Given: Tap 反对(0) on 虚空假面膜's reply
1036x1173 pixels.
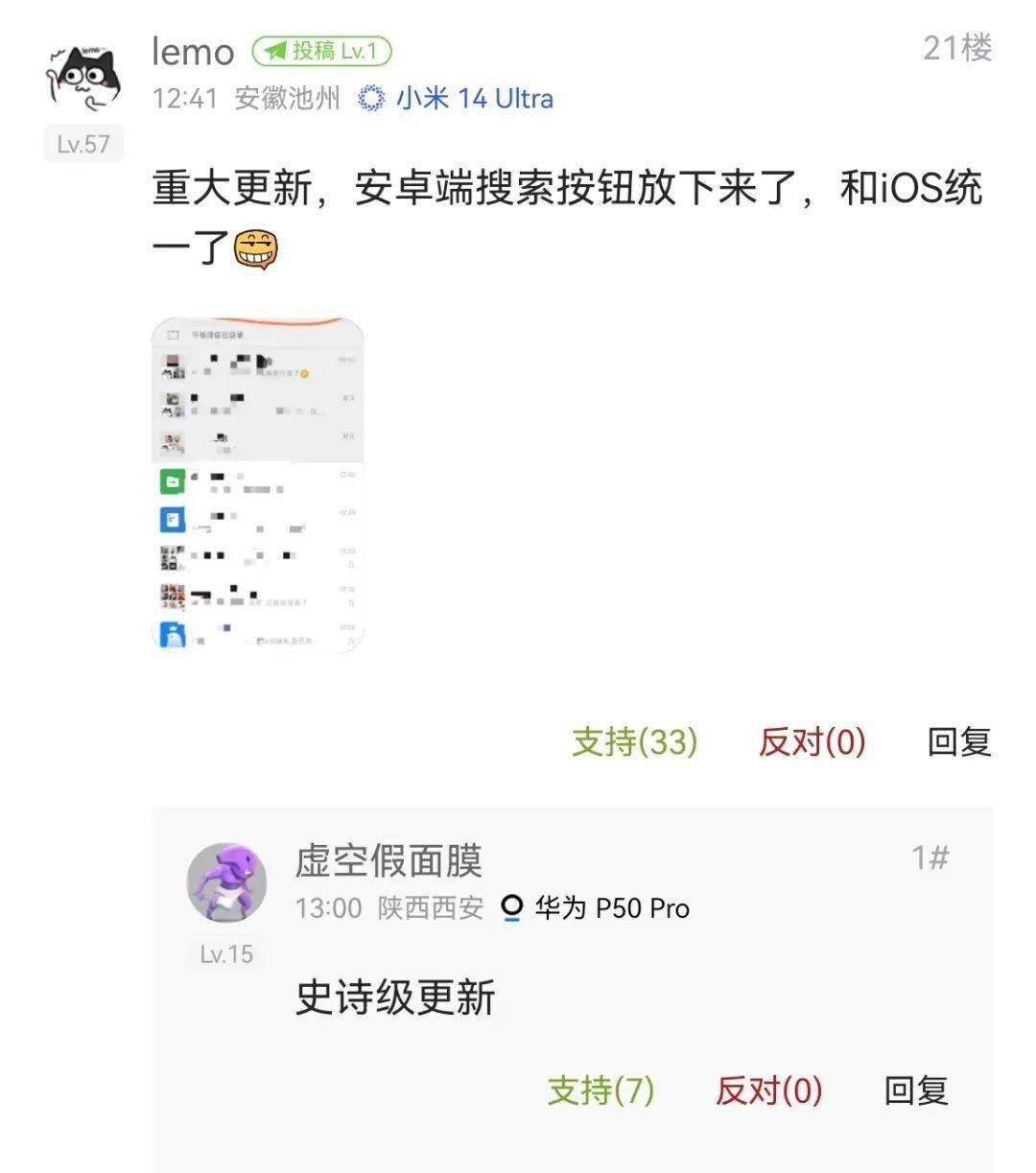Looking at the screenshot, I should tap(768, 1091).
